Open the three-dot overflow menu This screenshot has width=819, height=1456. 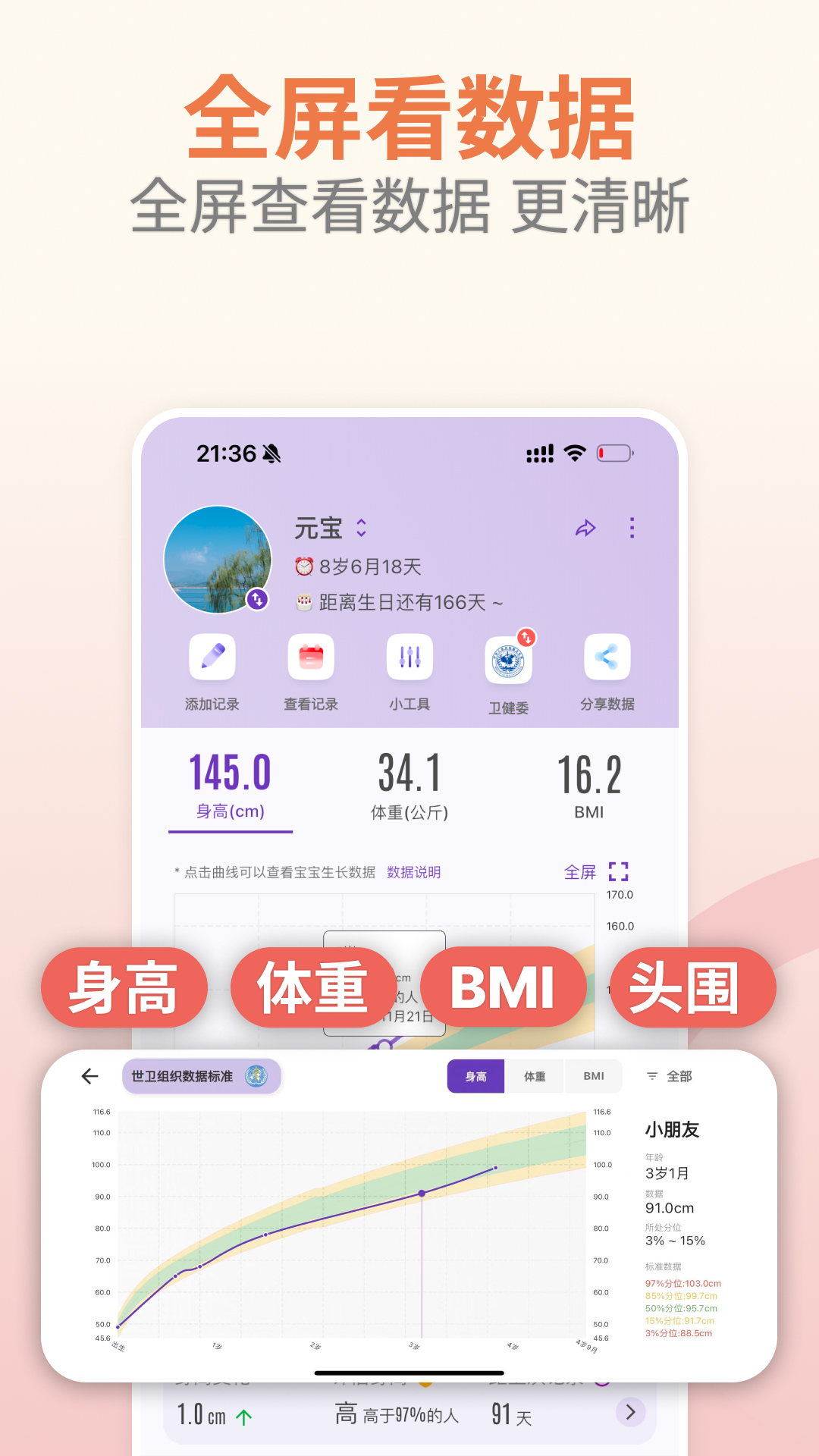(x=632, y=529)
